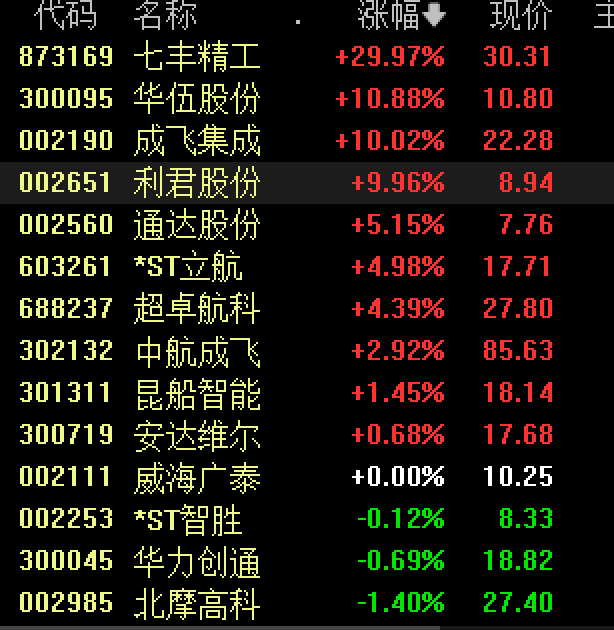
Task: Open the 利君股份 row
Action: (196, 182)
